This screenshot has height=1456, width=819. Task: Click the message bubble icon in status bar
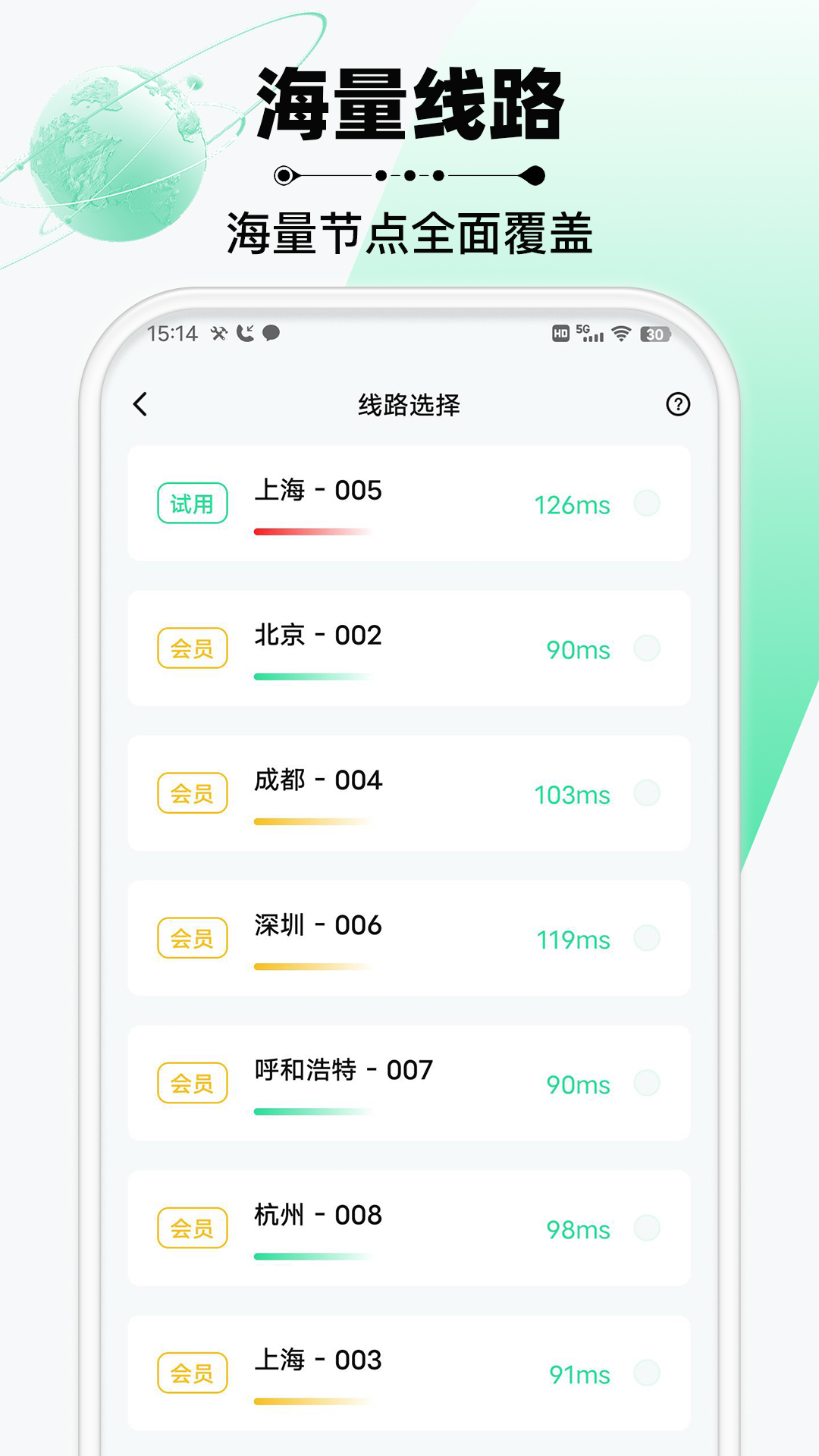point(271,332)
